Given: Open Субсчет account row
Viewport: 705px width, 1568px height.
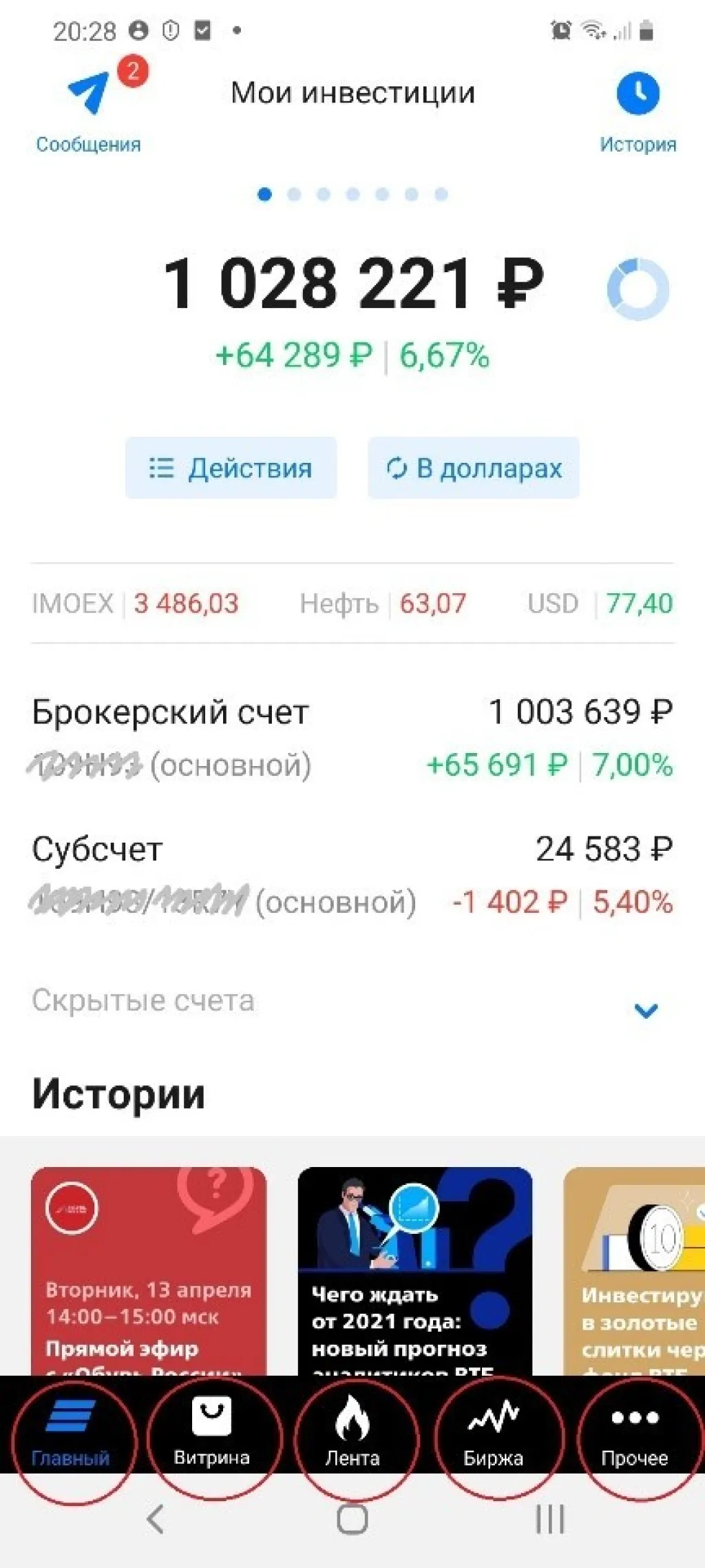Looking at the screenshot, I should point(352,875).
